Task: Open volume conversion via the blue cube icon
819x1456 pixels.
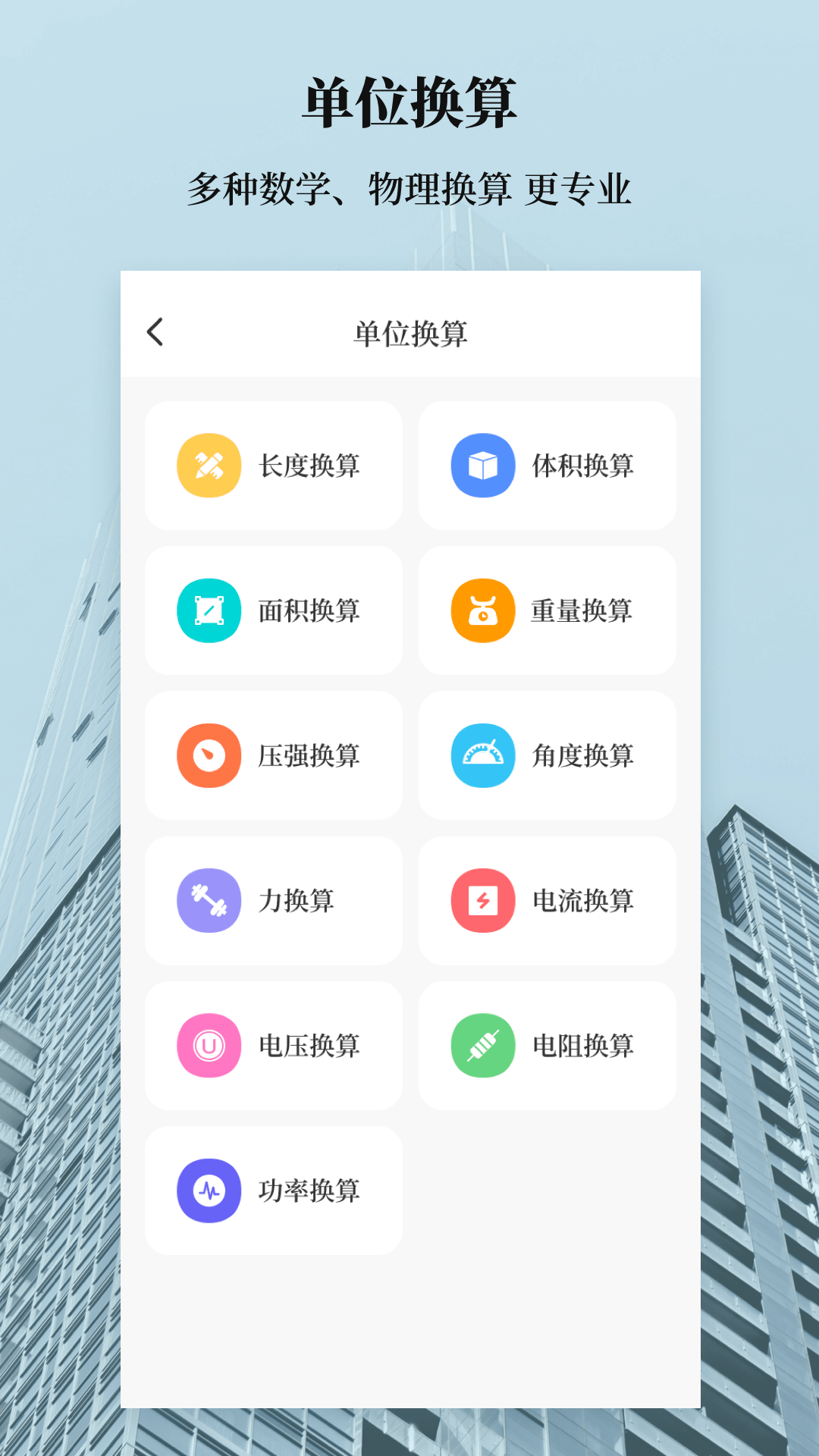Action: pyautogui.click(x=482, y=466)
